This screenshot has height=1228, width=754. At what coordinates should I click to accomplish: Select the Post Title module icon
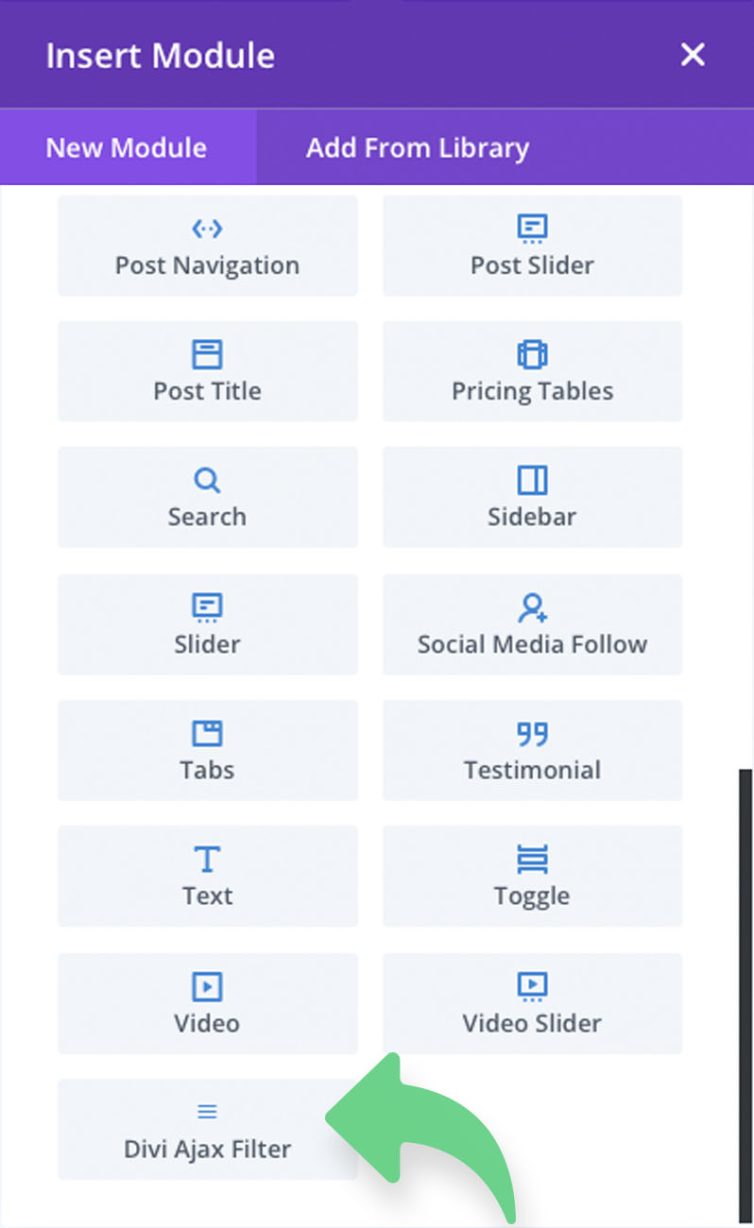[207, 353]
